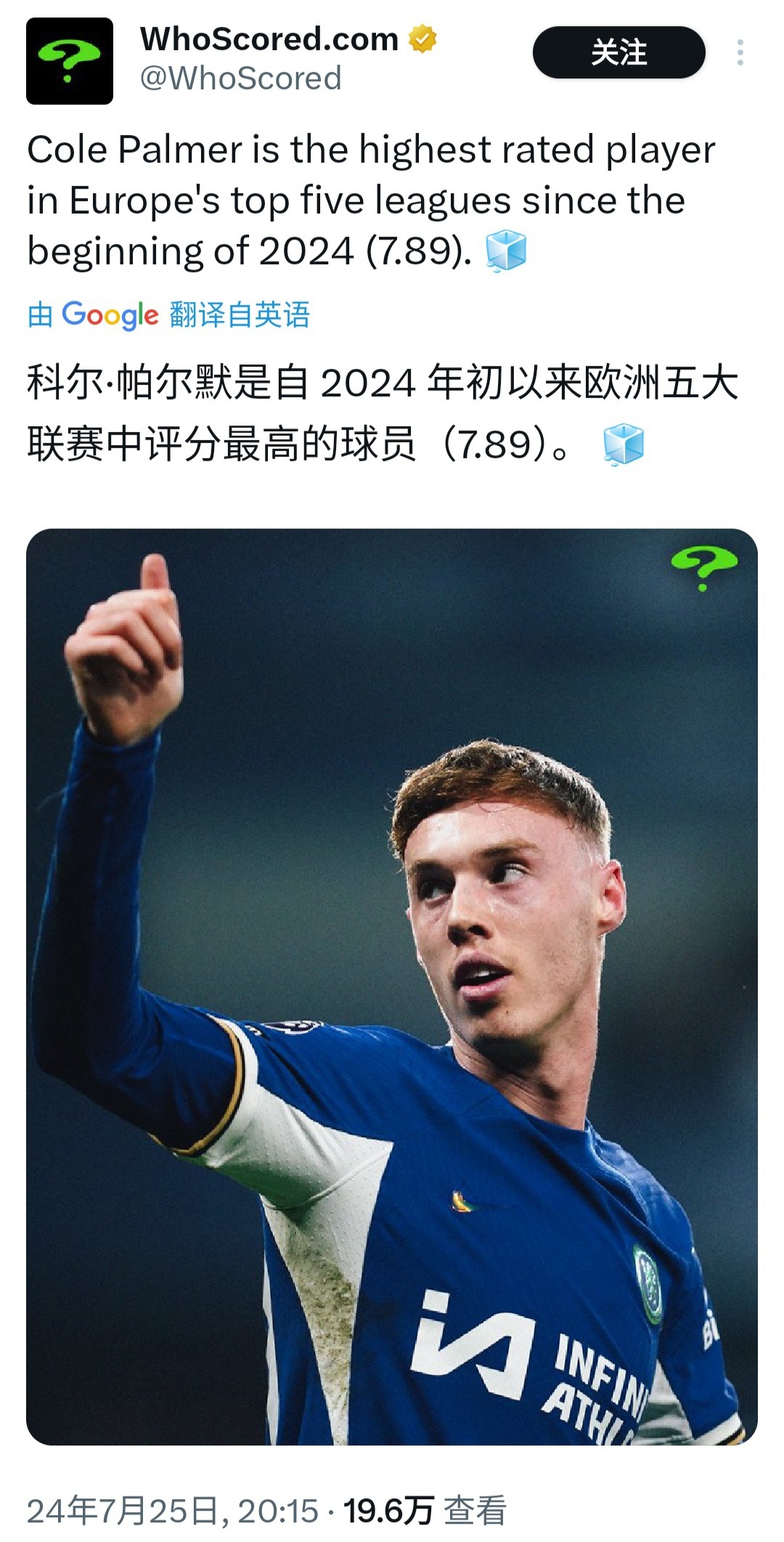
Task: Open the WhoScored.com account name
Action: [269, 38]
